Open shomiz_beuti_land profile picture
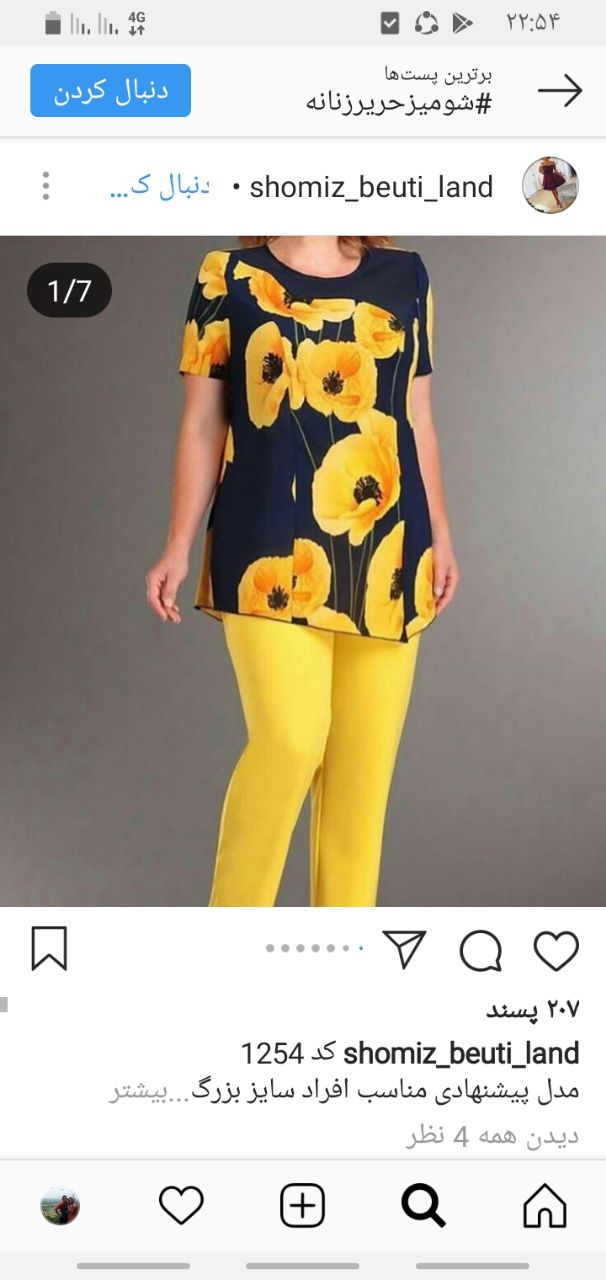Viewport: 606px width, 1280px height. pos(550,186)
